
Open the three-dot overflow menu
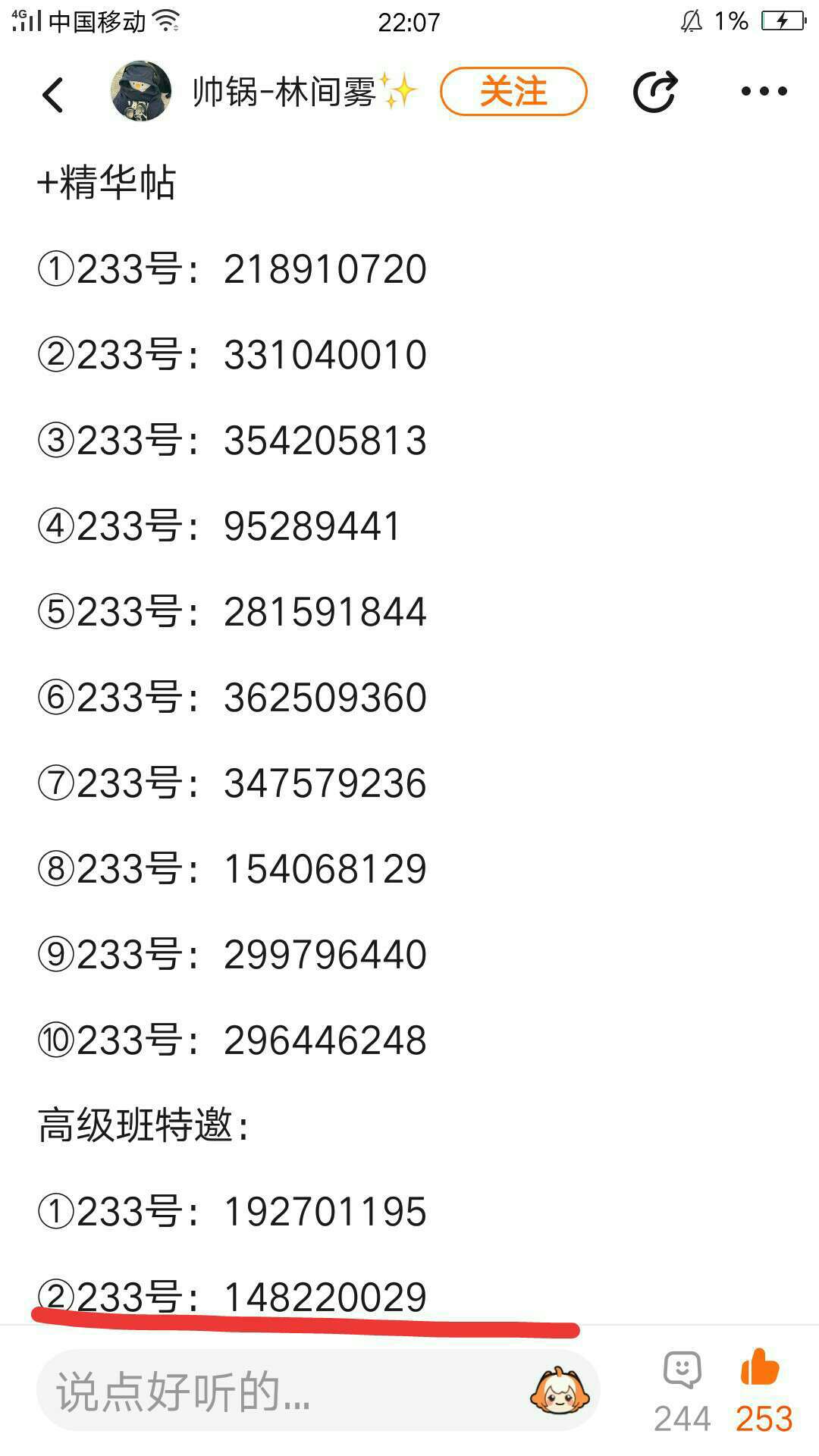764,91
